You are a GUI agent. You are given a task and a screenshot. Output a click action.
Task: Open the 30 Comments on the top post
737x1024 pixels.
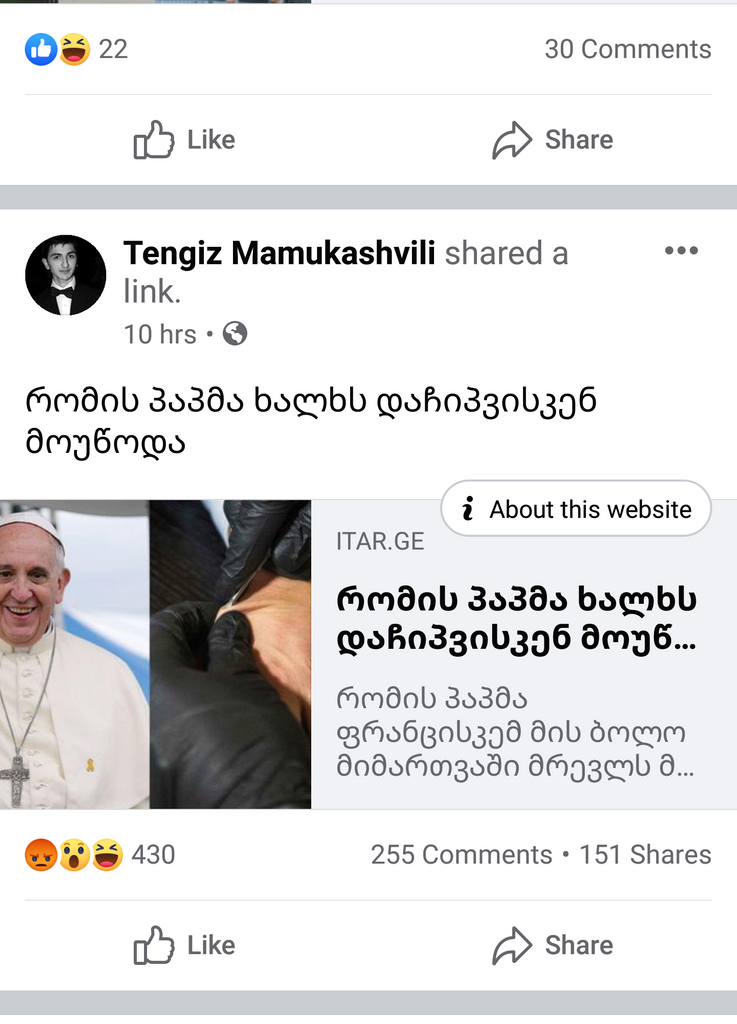click(x=629, y=48)
